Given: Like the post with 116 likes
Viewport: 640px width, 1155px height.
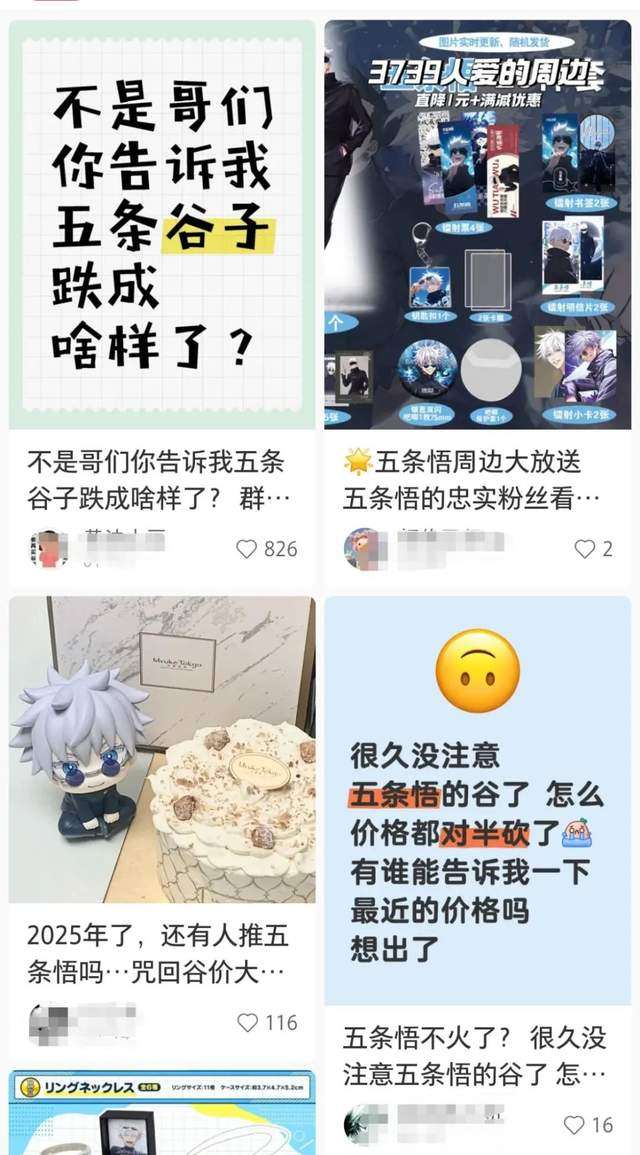Looking at the screenshot, I should click(x=247, y=1022).
